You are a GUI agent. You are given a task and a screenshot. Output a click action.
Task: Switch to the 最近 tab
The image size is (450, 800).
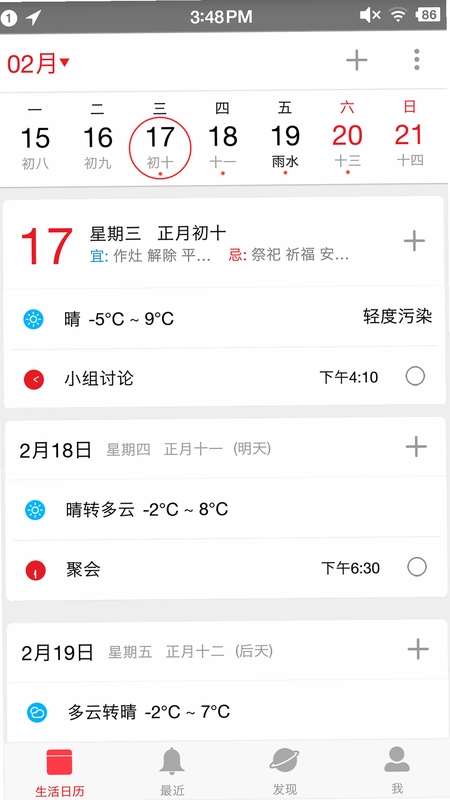[172, 771]
